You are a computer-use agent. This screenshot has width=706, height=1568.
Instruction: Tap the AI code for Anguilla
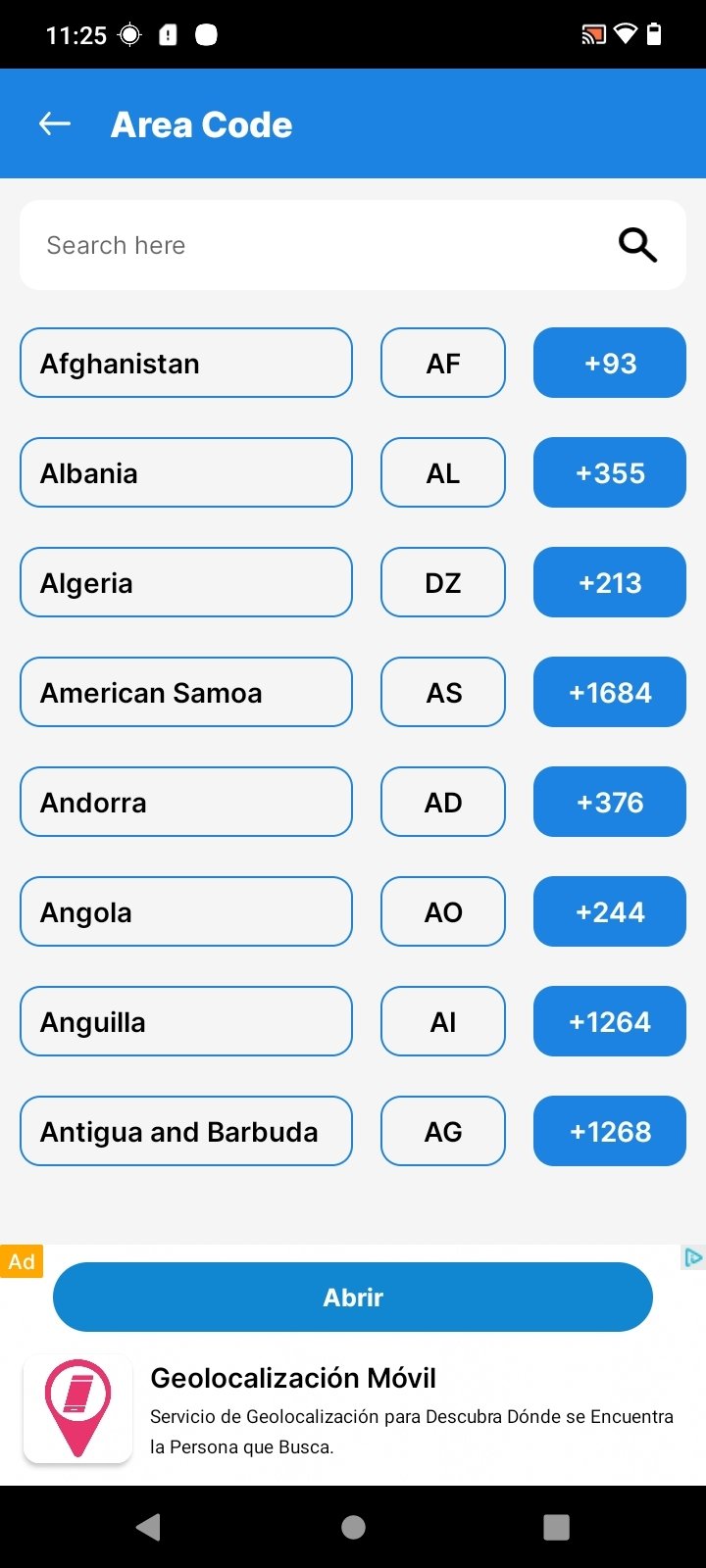443,1021
